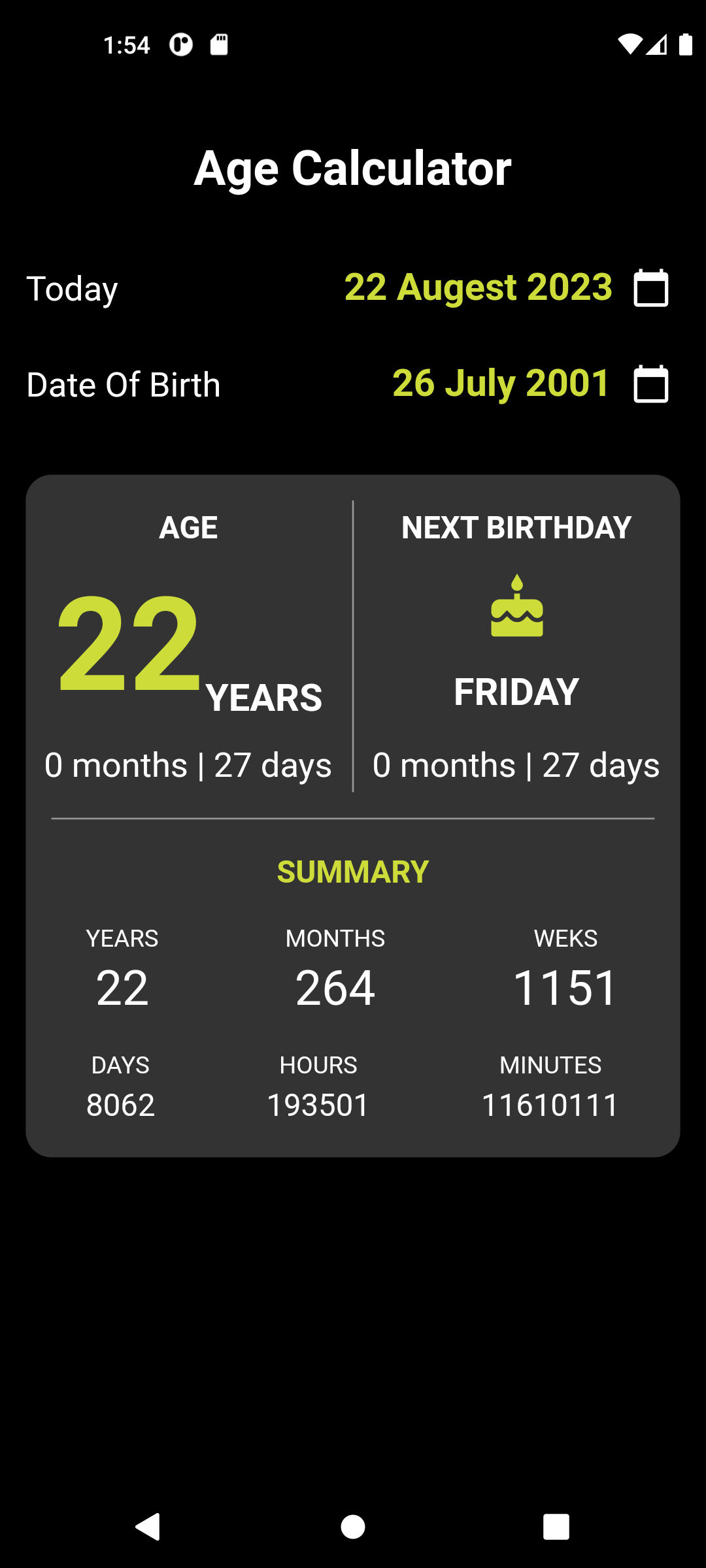706x1568 pixels.
Task: Open the calendar icon next to Today's date
Action: coord(651,287)
